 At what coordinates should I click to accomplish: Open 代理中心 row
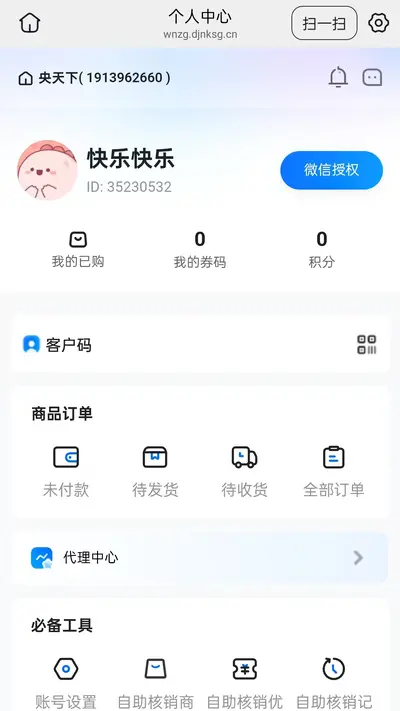coord(200,557)
